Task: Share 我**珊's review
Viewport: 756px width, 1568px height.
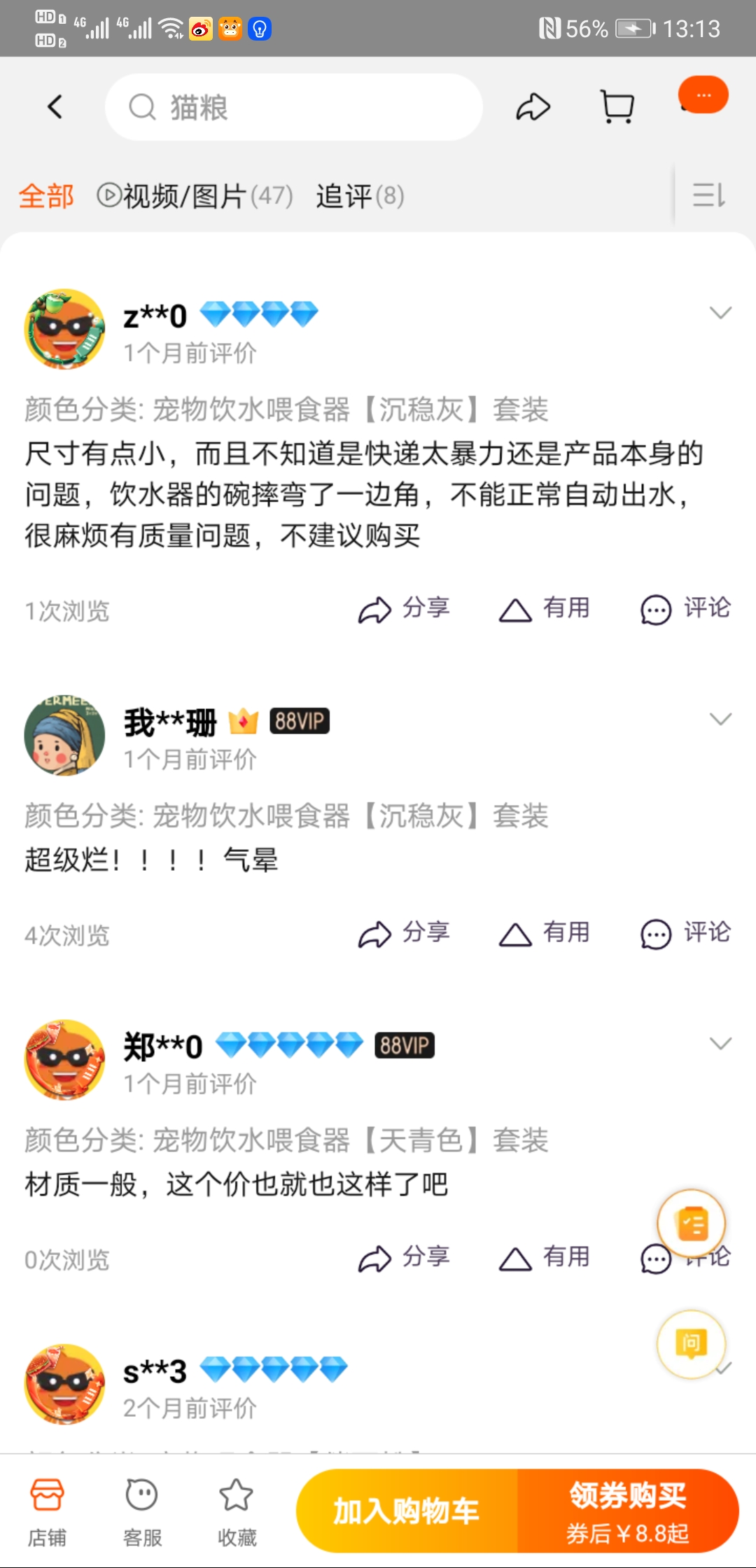Action: (404, 933)
